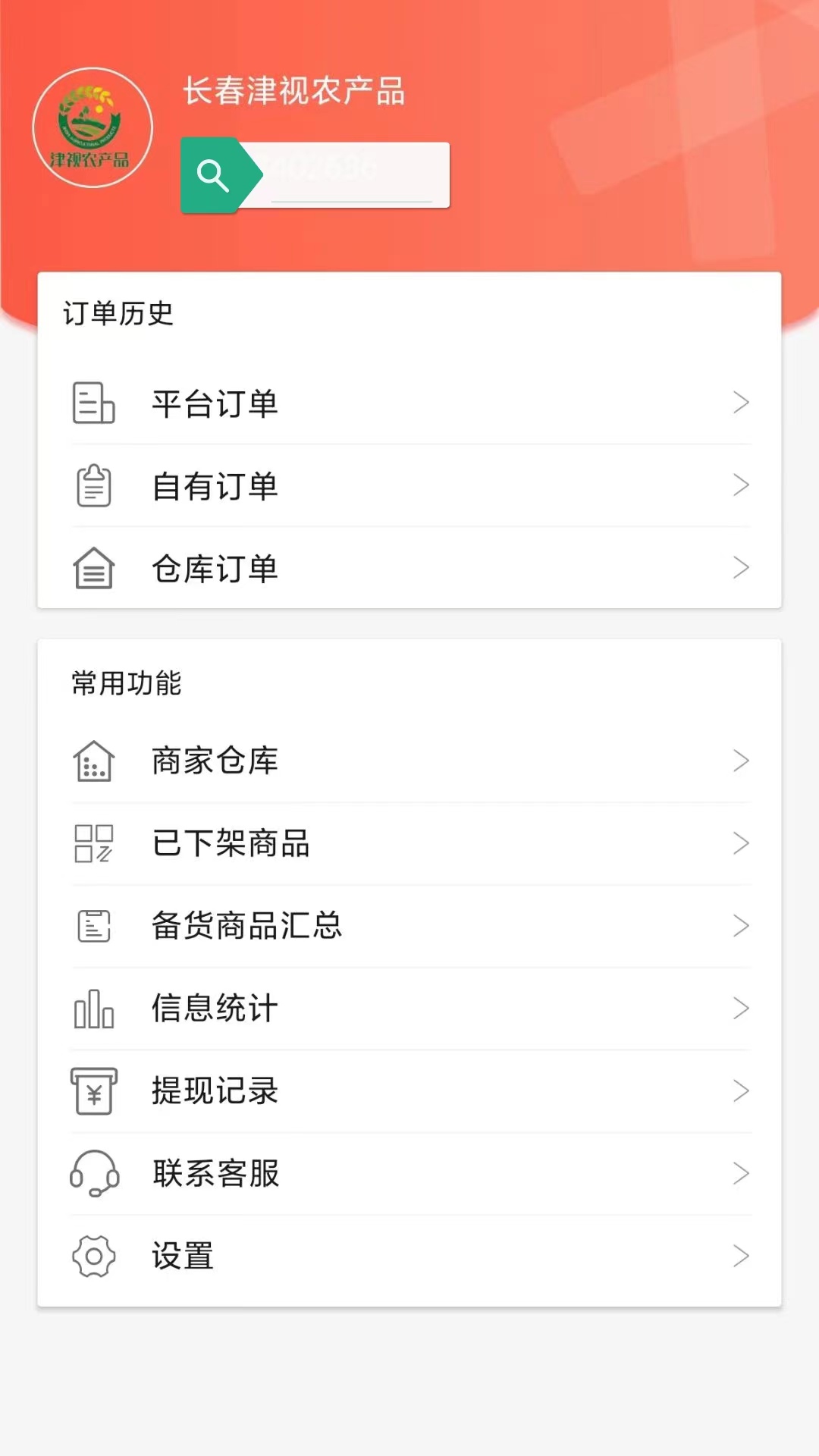Tap the 津视农产品 shop avatar
This screenshot has height=1456, width=819.
(x=93, y=127)
